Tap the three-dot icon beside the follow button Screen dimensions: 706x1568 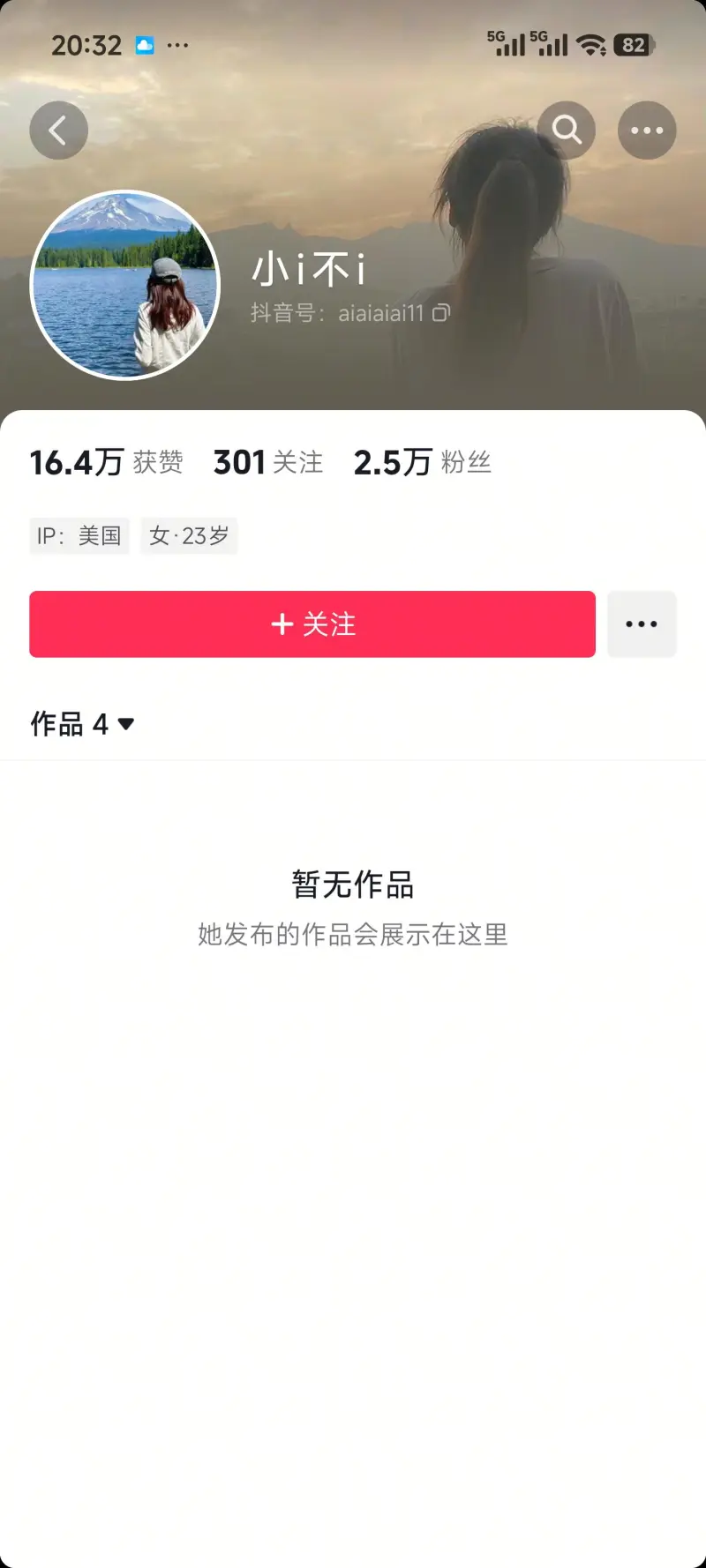point(642,623)
